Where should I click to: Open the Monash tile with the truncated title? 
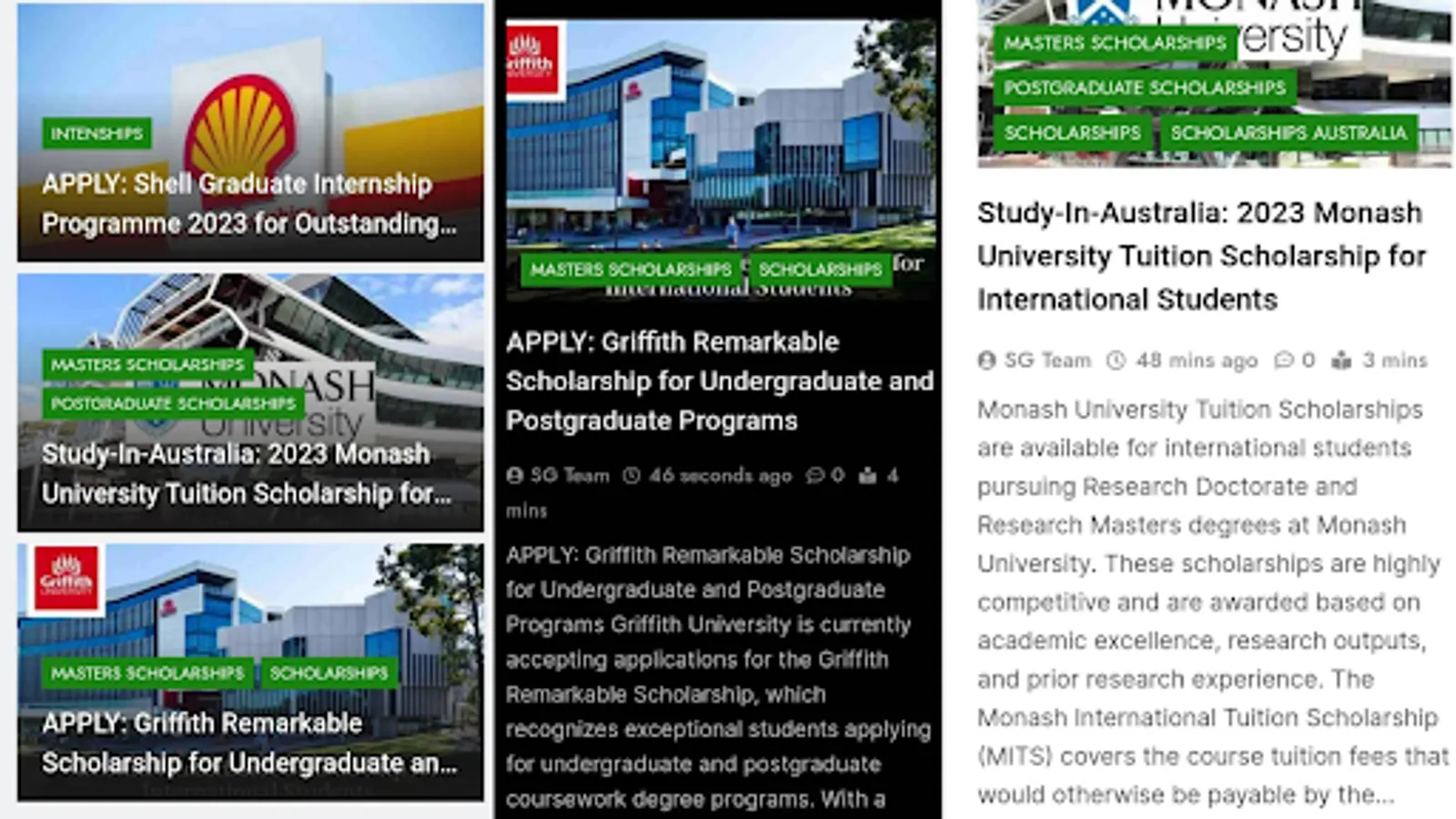point(246,473)
